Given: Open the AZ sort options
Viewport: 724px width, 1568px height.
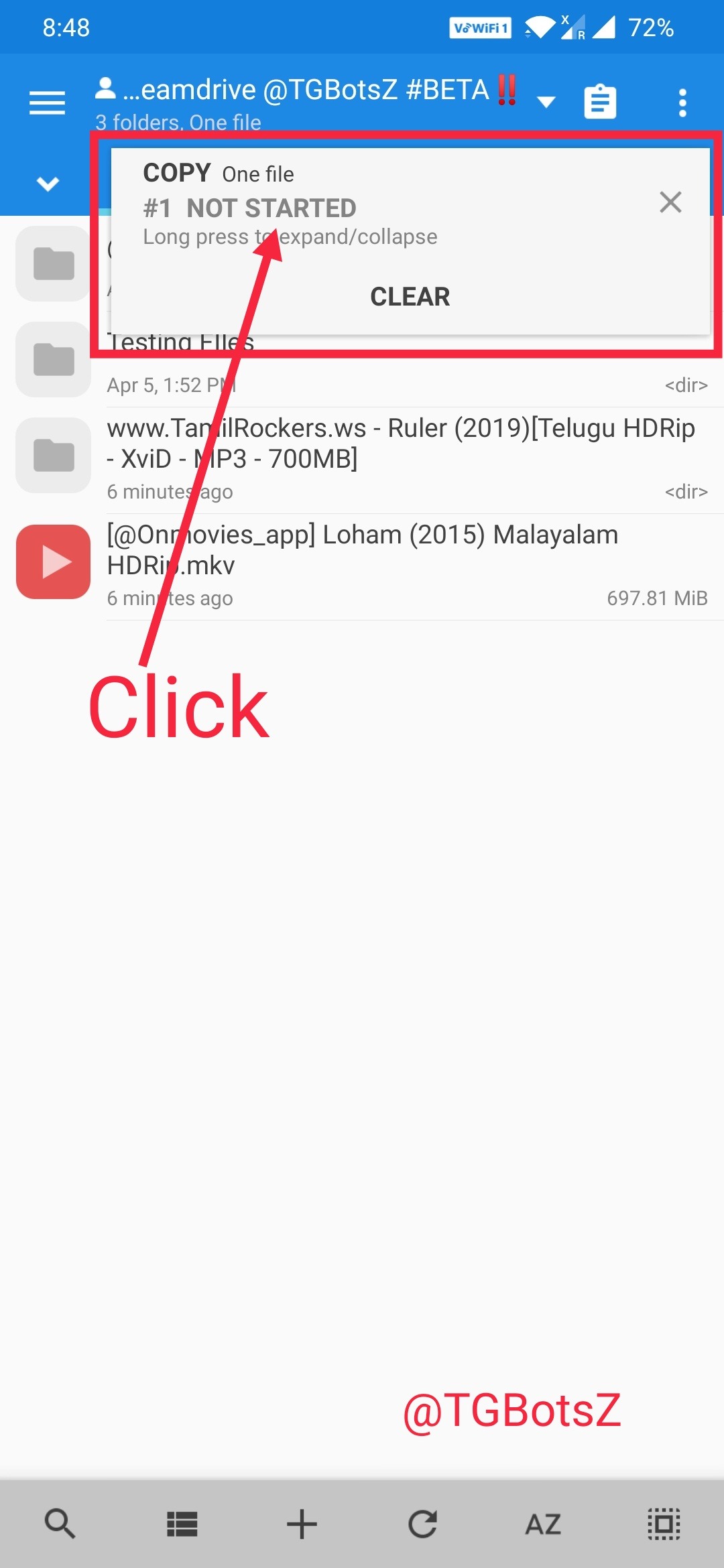Looking at the screenshot, I should click(x=543, y=1524).
